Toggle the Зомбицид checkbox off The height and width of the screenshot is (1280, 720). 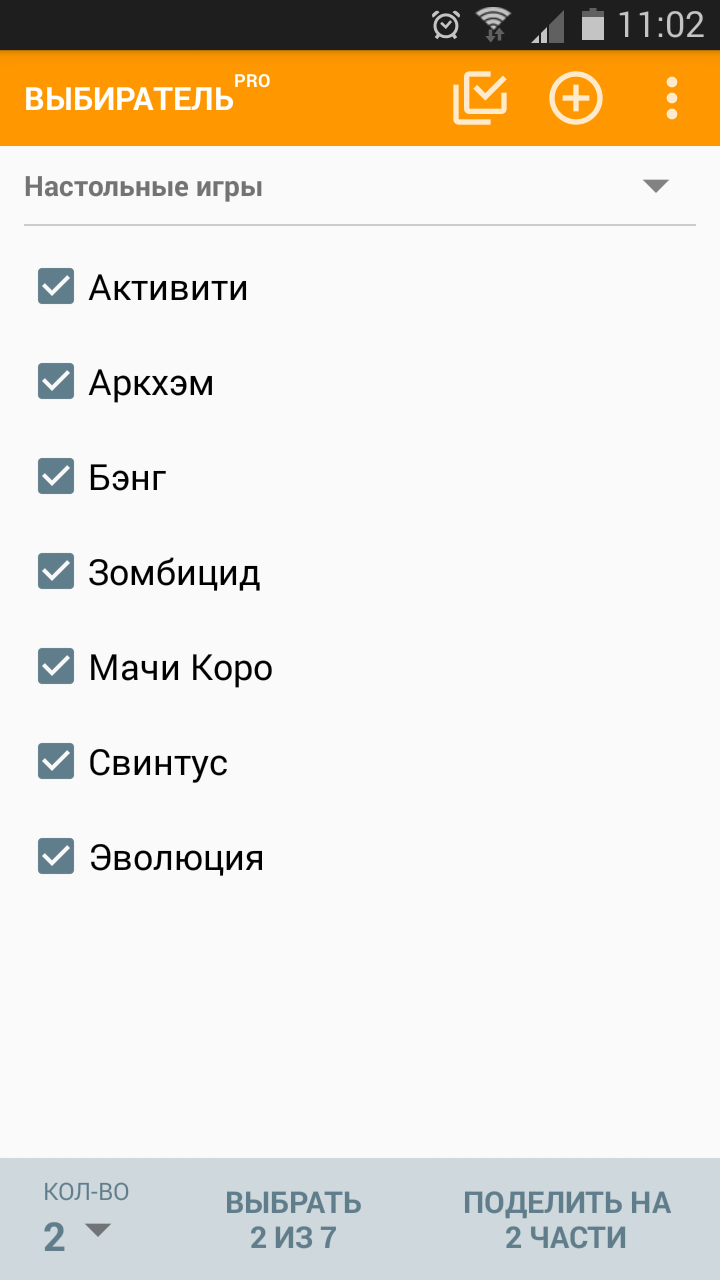tap(56, 572)
